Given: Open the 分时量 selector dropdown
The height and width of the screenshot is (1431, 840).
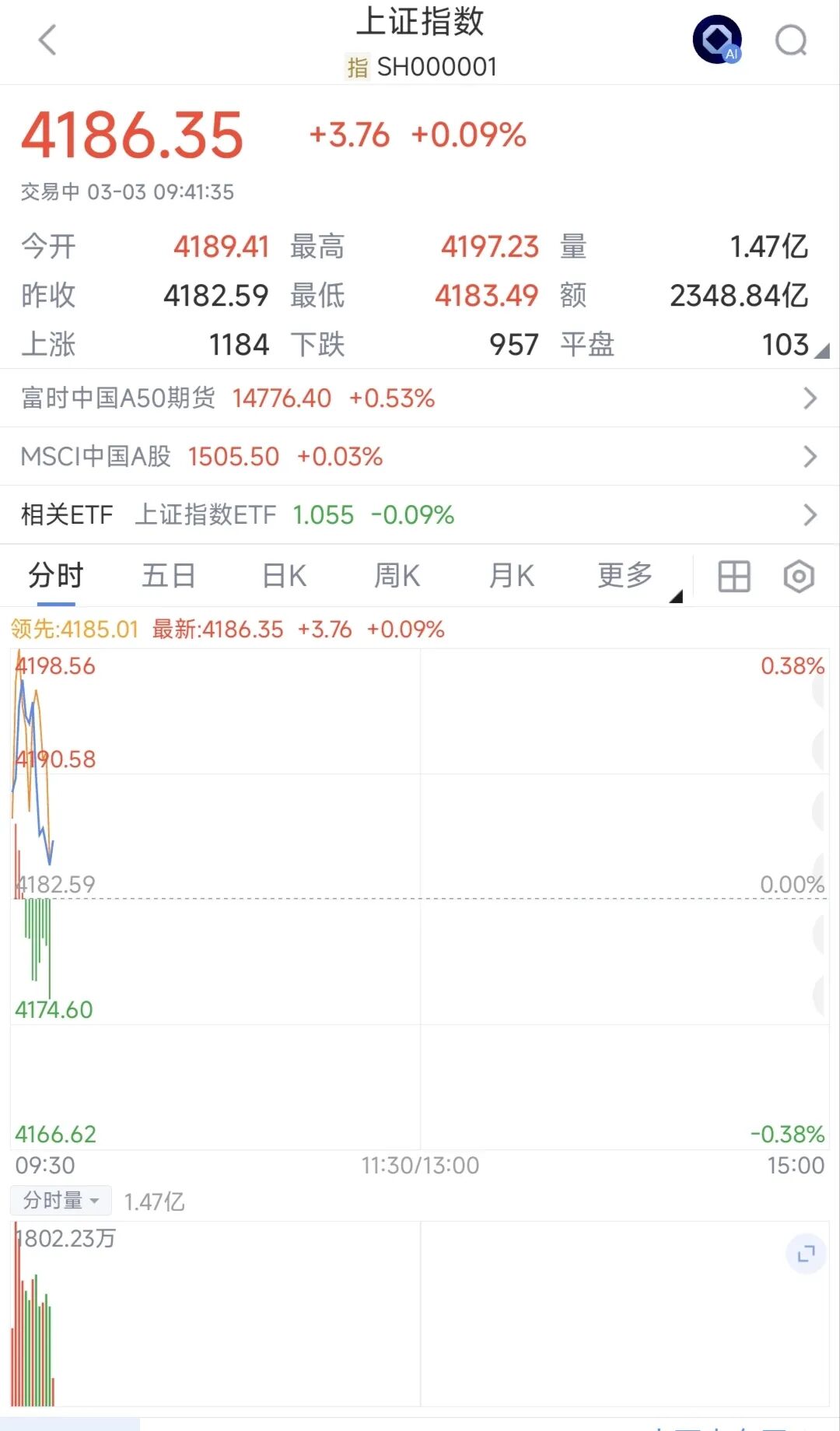Looking at the screenshot, I should pos(60,1200).
